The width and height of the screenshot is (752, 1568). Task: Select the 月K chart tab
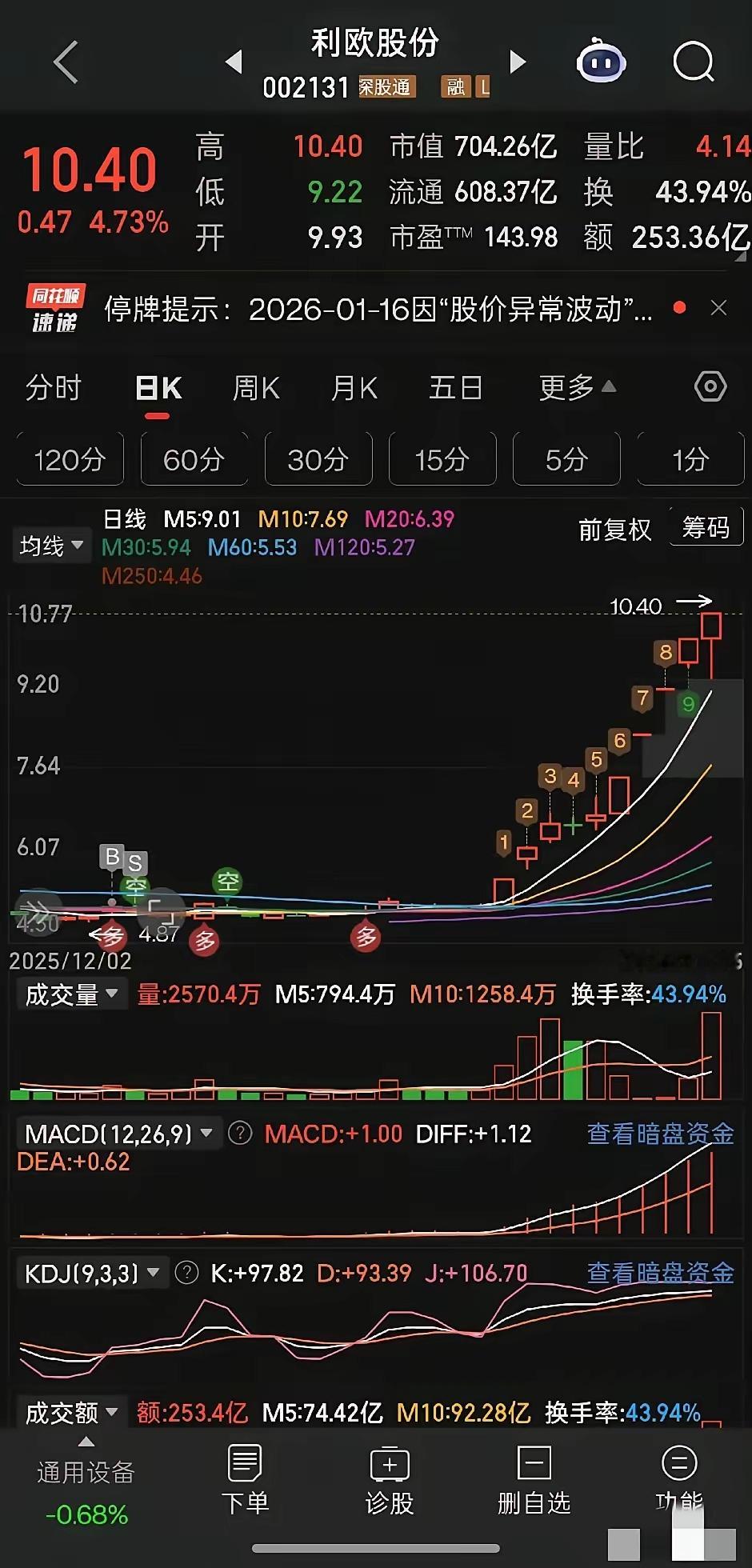coord(354,388)
